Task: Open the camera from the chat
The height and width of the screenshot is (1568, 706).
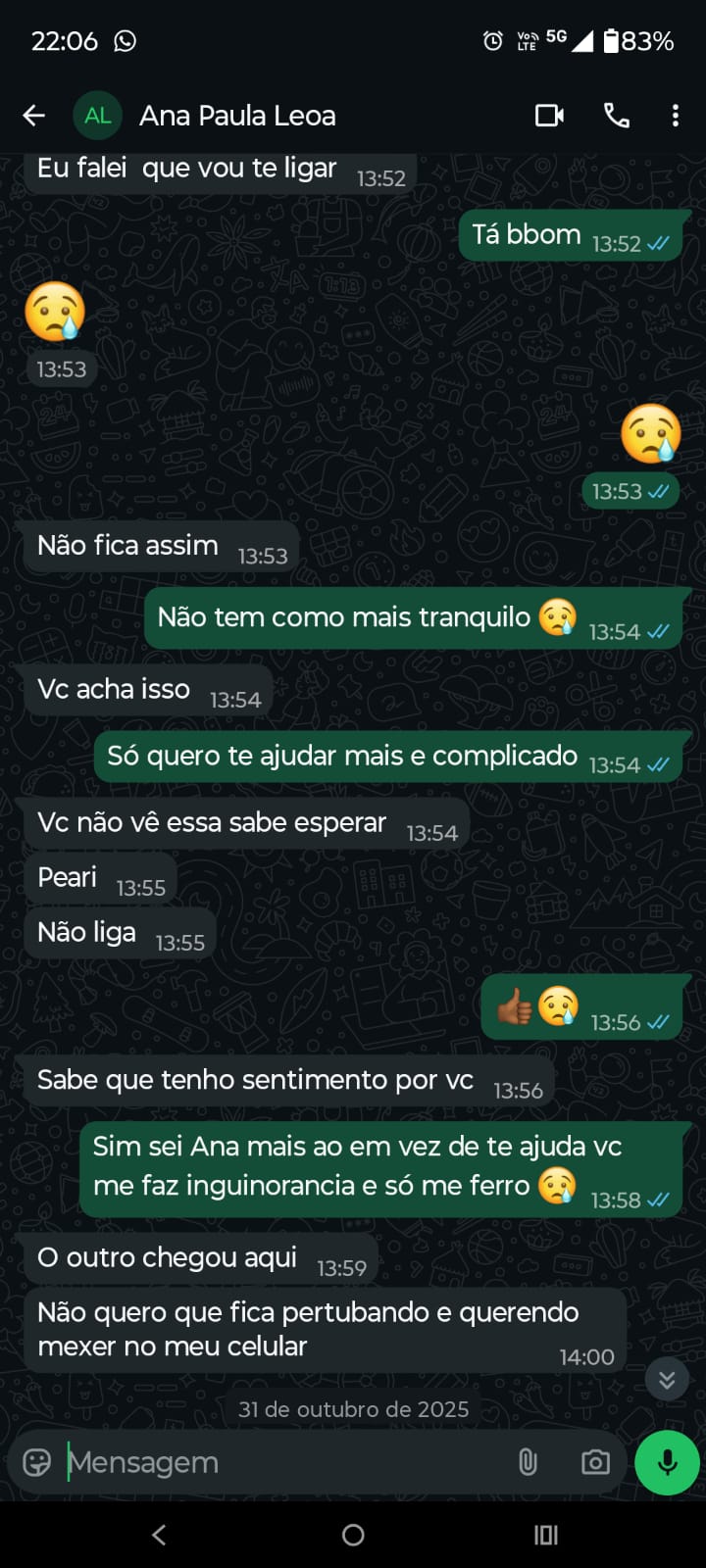Action: point(594,1462)
